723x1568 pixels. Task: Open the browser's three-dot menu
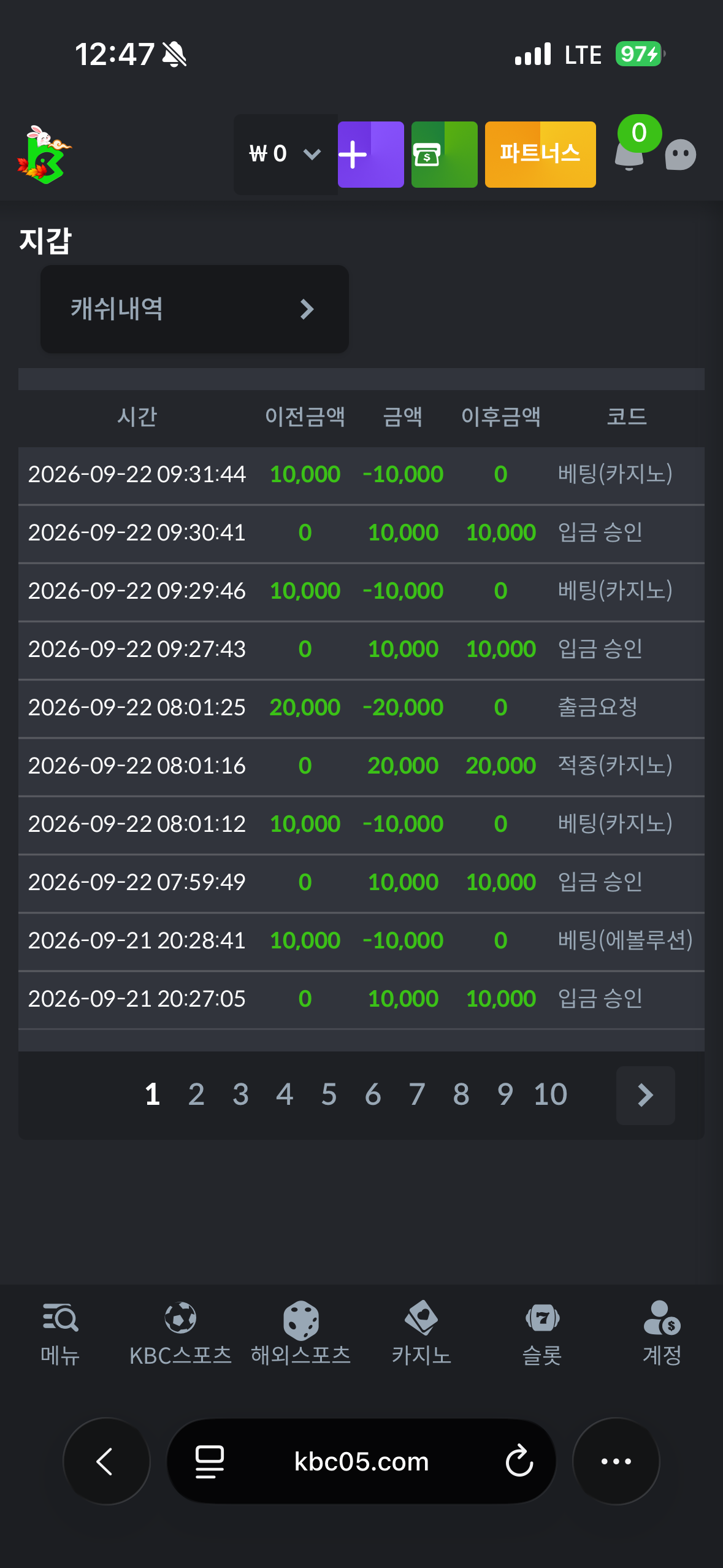click(616, 1461)
